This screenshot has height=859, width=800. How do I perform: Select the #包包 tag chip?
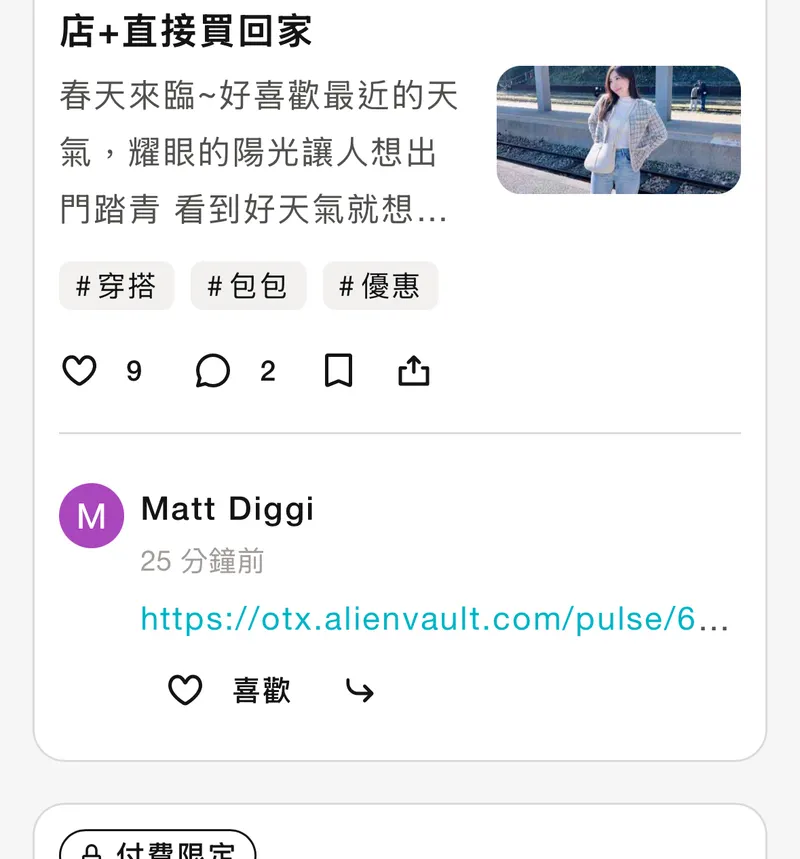(248, 287)
